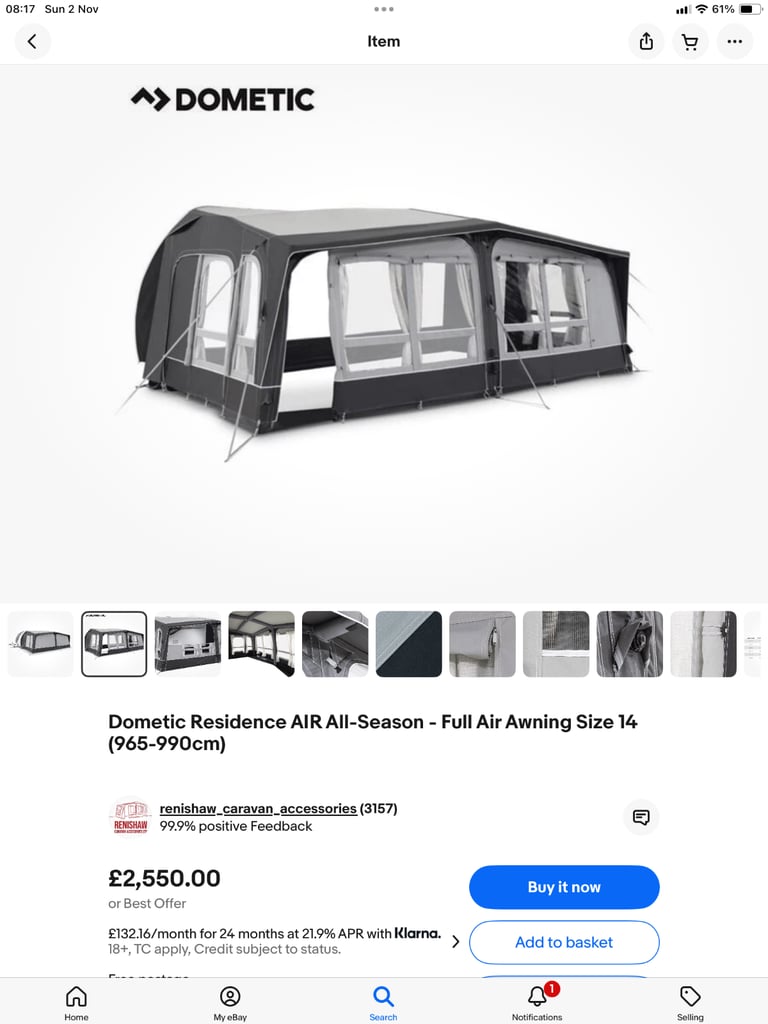Open the interior view thumbnail of the awning
The width and height of the screenshot is (768, 1024).
pyautogui.click(x=261, y=644)
